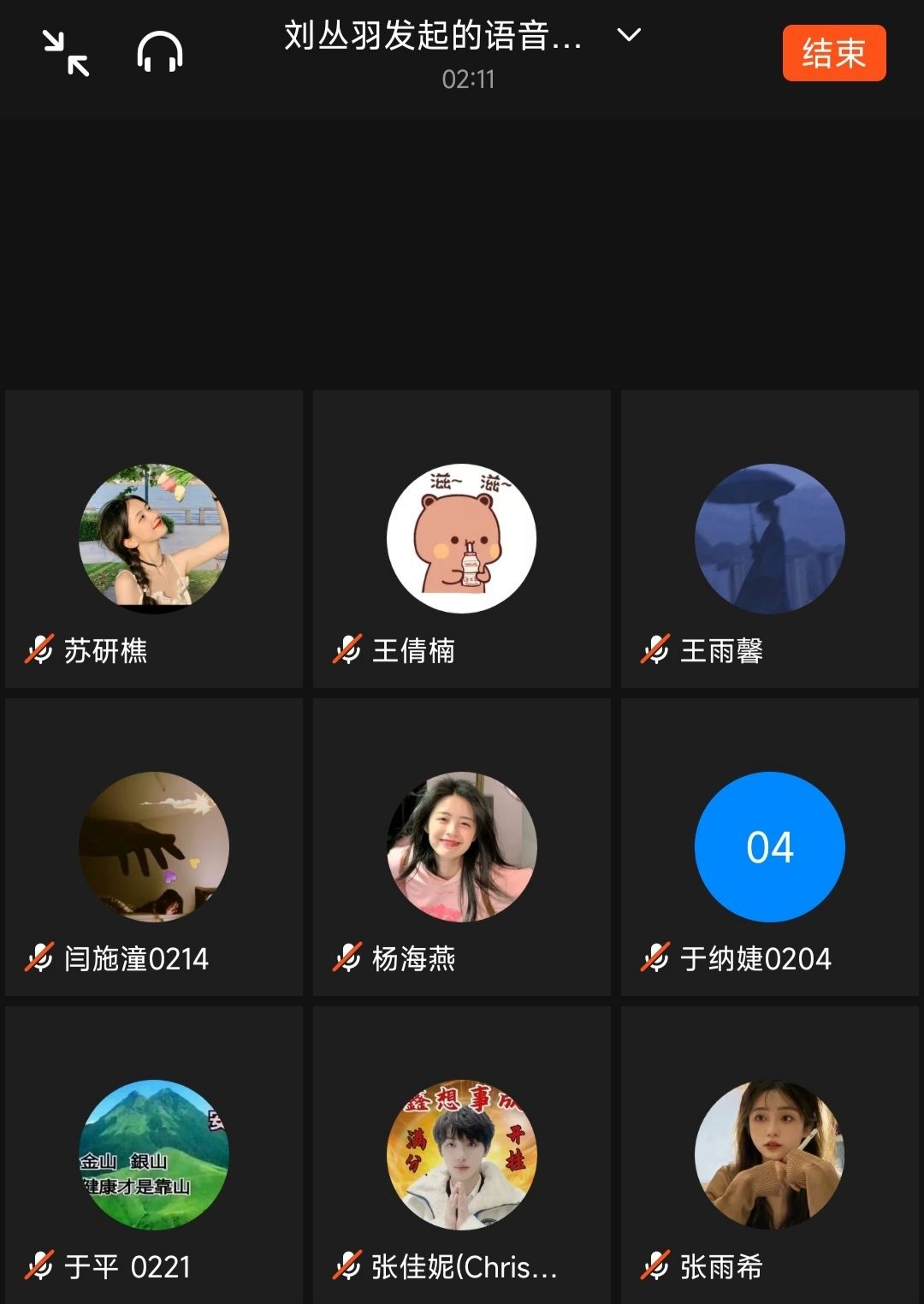Select 张雨希's participant tile
This screenshot has width=924, height=1304.
click(x=770, y=1155)
